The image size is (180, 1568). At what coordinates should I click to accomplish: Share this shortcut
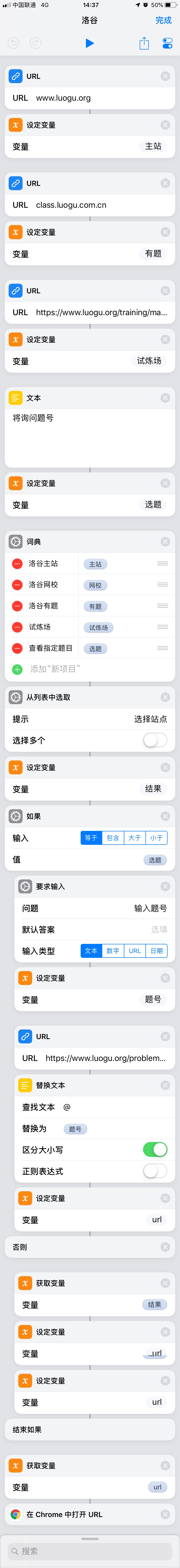(x=144, y=43)
